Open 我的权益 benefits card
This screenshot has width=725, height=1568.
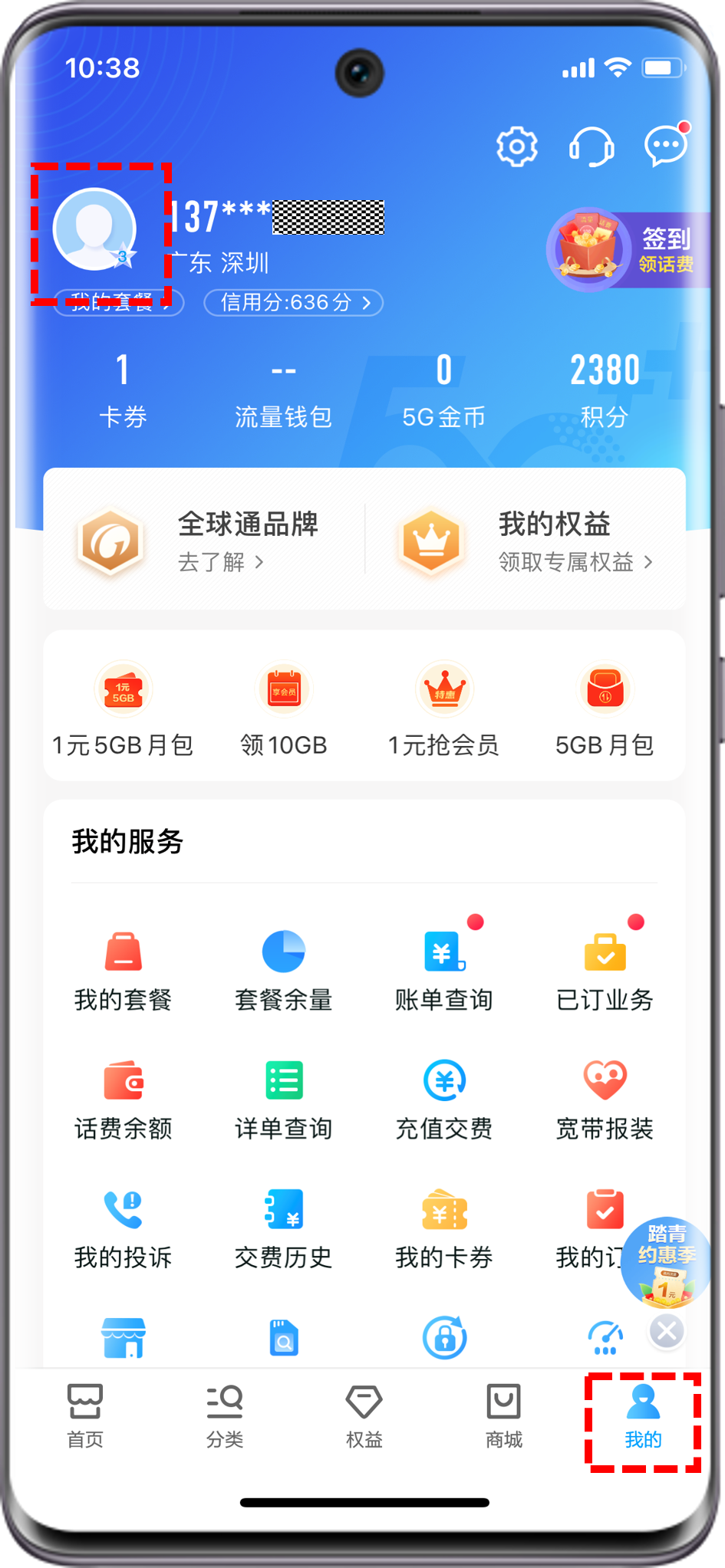525,540
